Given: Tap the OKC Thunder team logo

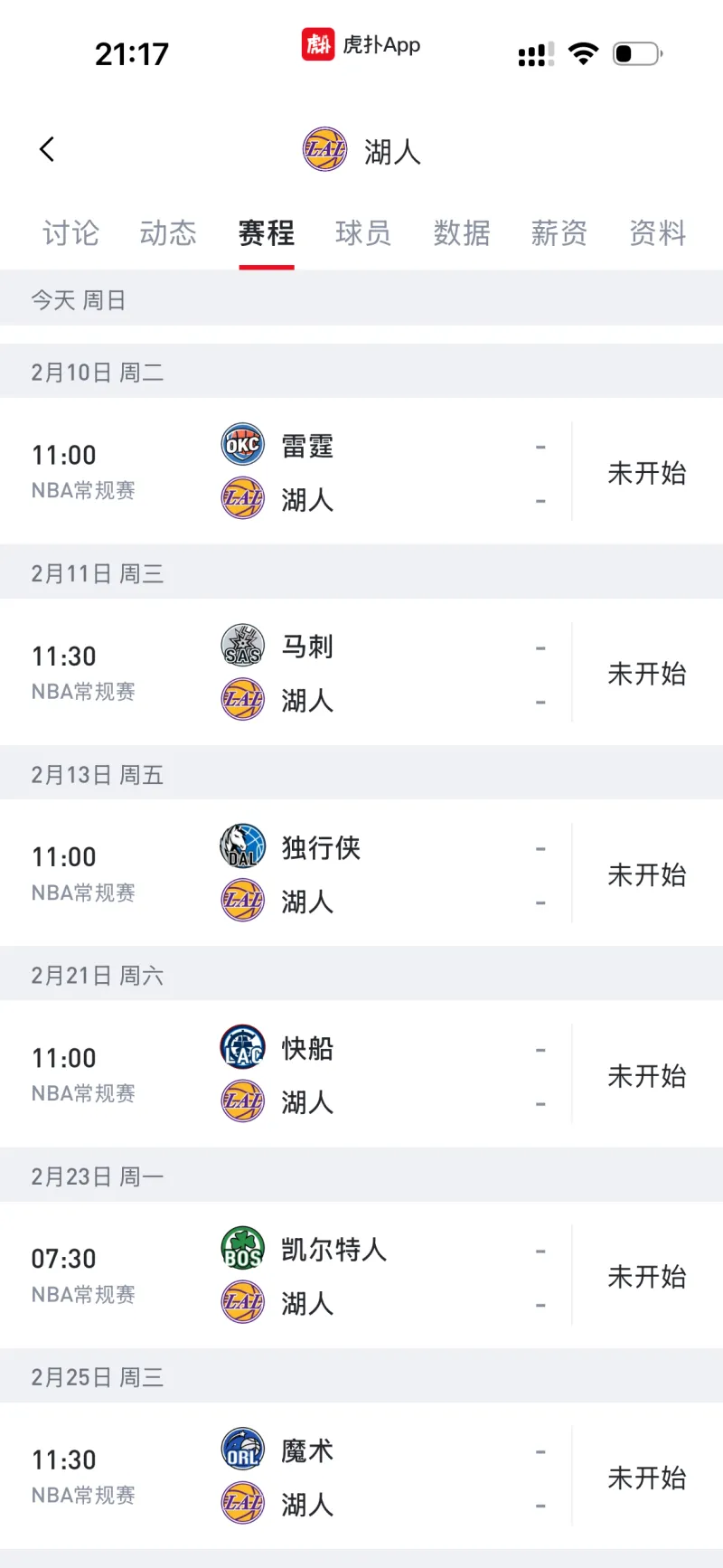Looking at the screenshot, I should 241,444.
